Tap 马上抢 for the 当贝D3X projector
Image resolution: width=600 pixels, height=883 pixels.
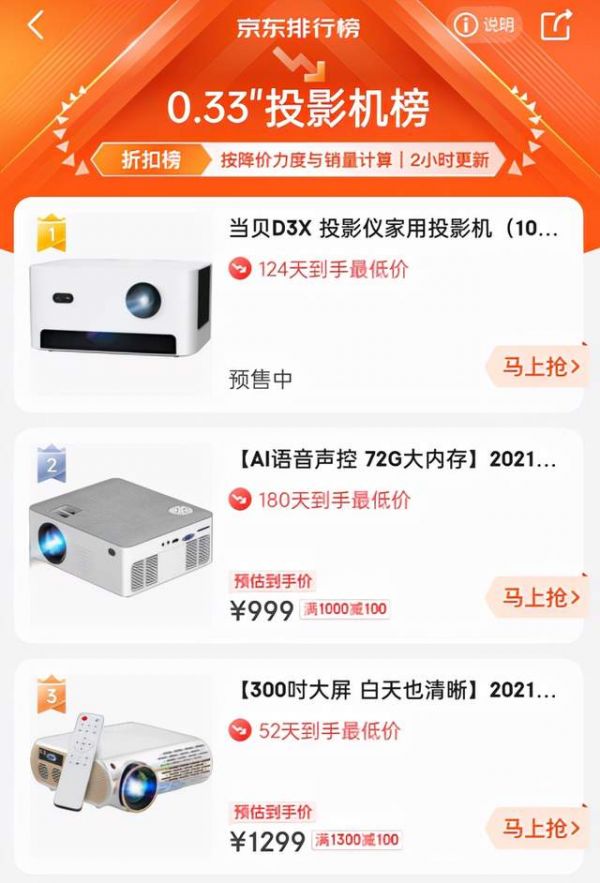[540, 367]
